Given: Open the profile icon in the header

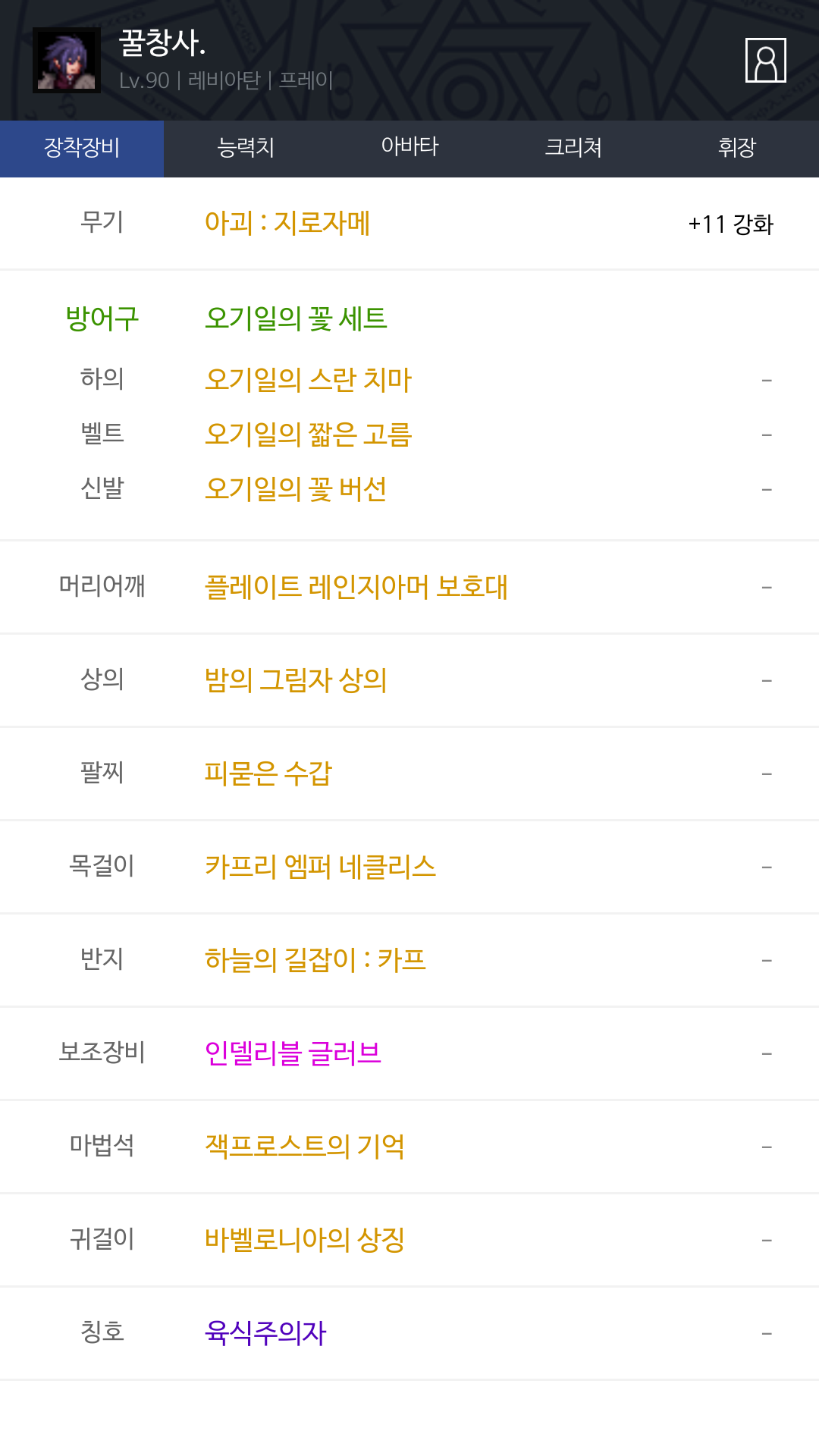Looking at the screenshot, I should coord(766,60).
